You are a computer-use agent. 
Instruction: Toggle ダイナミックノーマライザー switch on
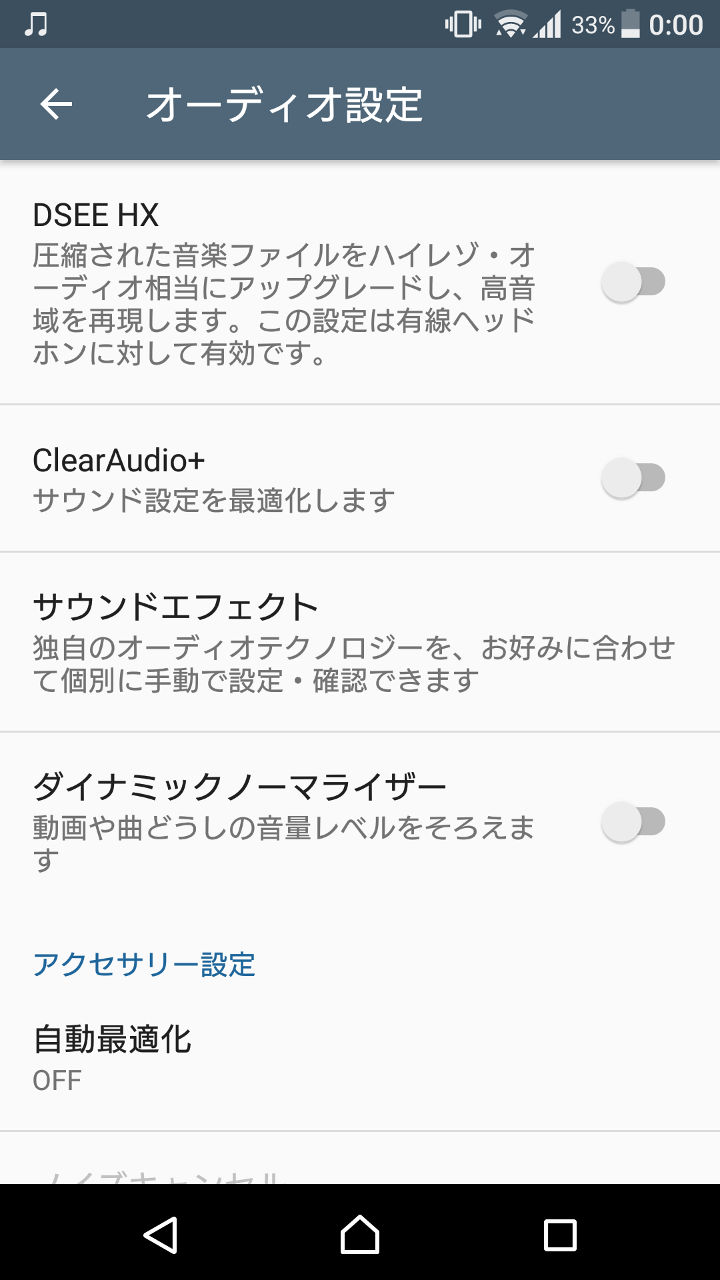(x=633, y=823)
